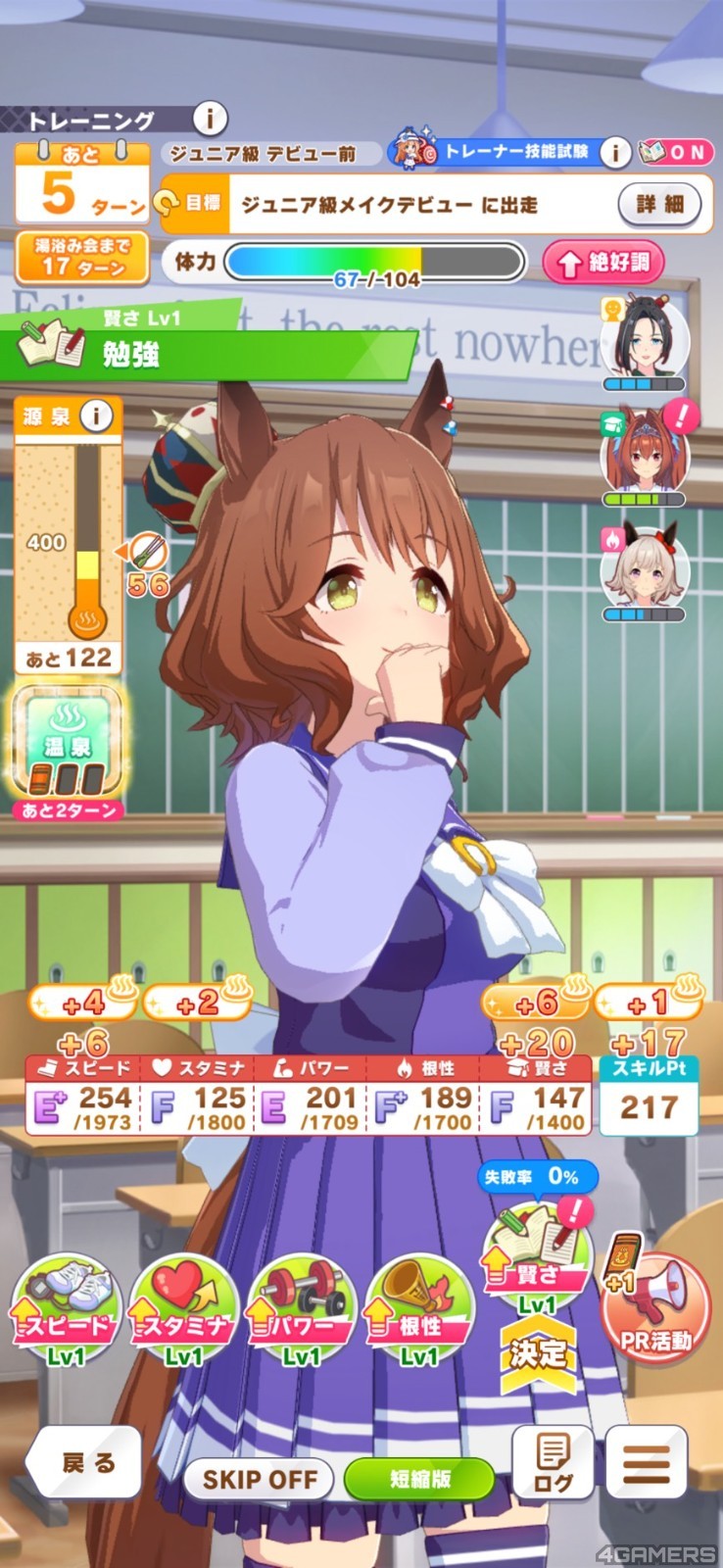Go back with the 戻る button
723x1568 pixels.
85,1462
